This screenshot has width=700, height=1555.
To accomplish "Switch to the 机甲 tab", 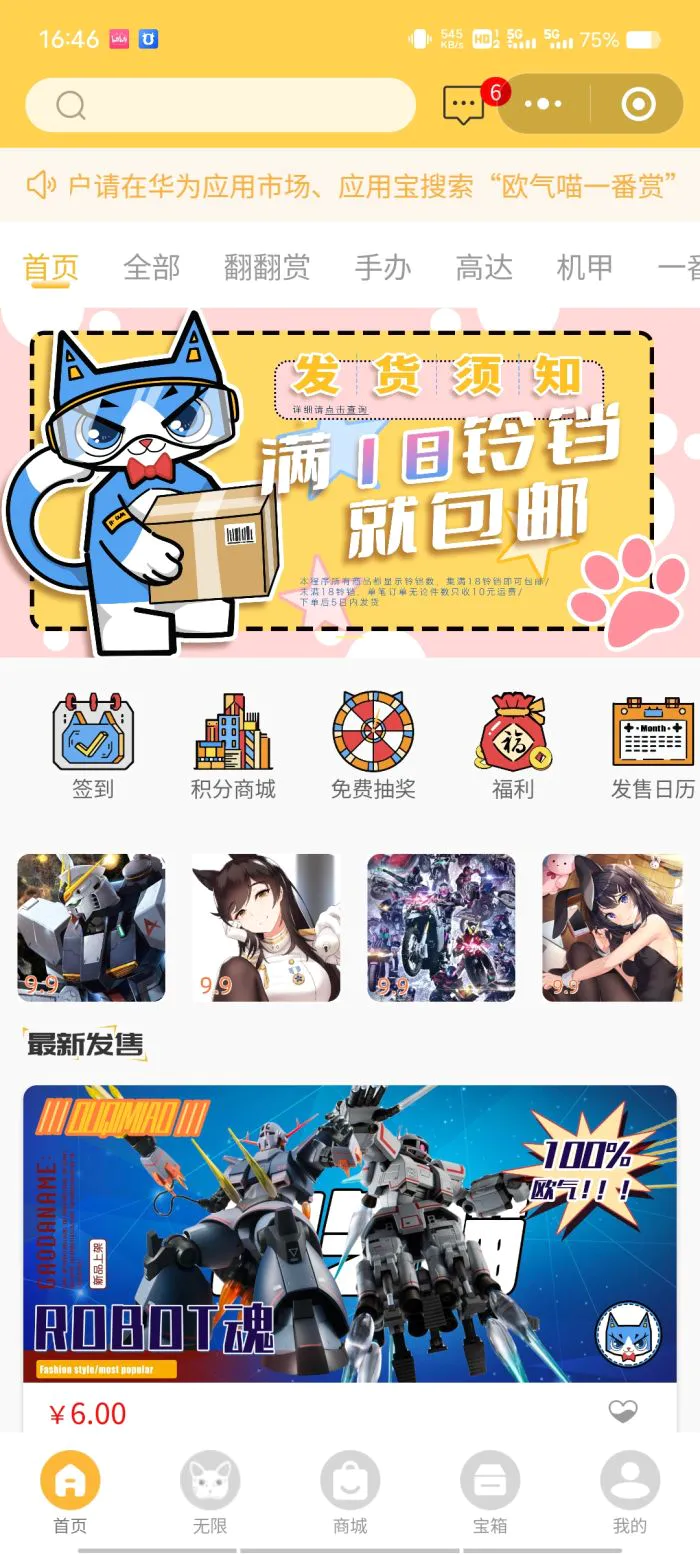I will [x=584, y=267].
